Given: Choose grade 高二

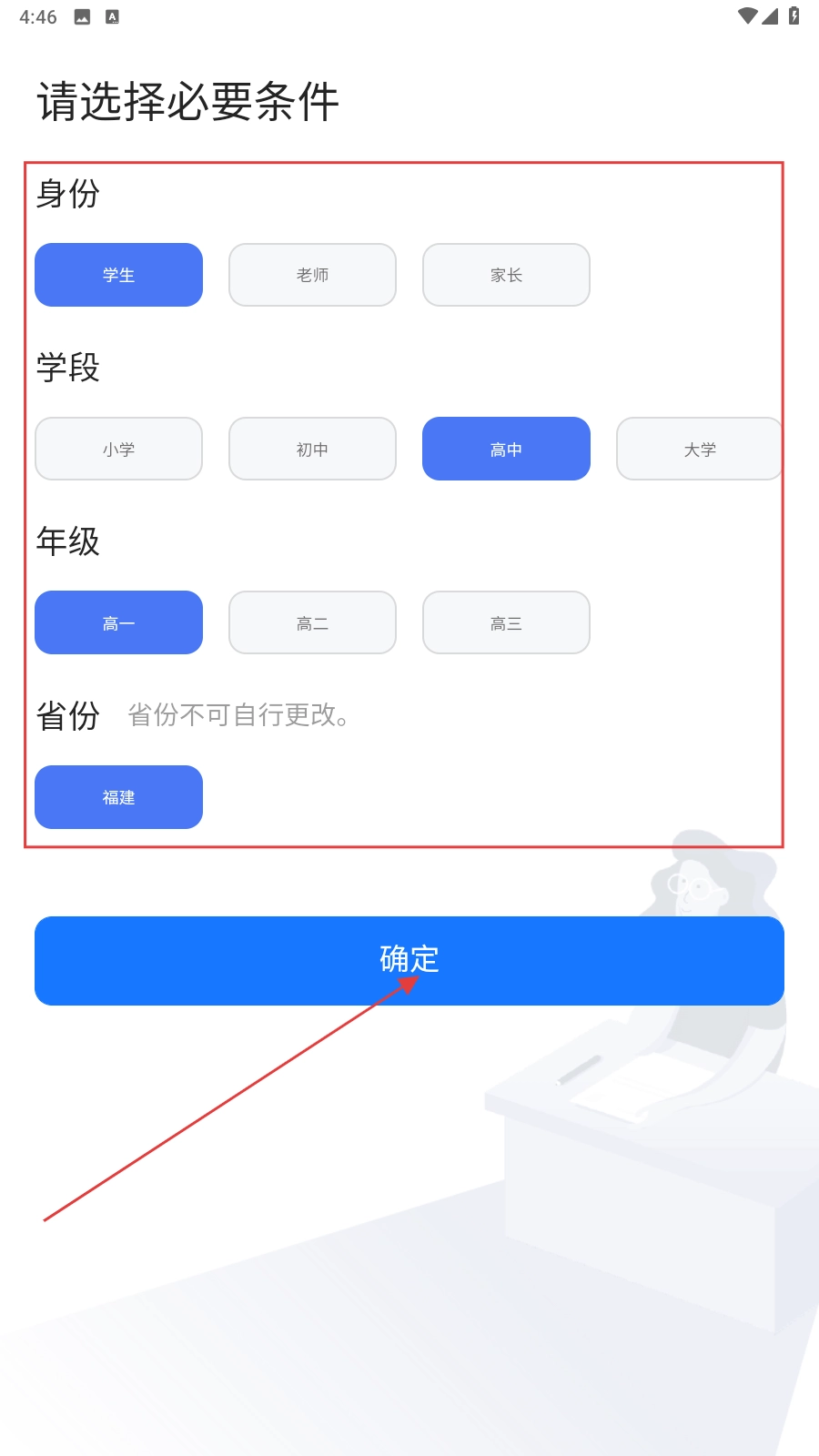Looking at the screenshot, I should [x=312, y=622].
